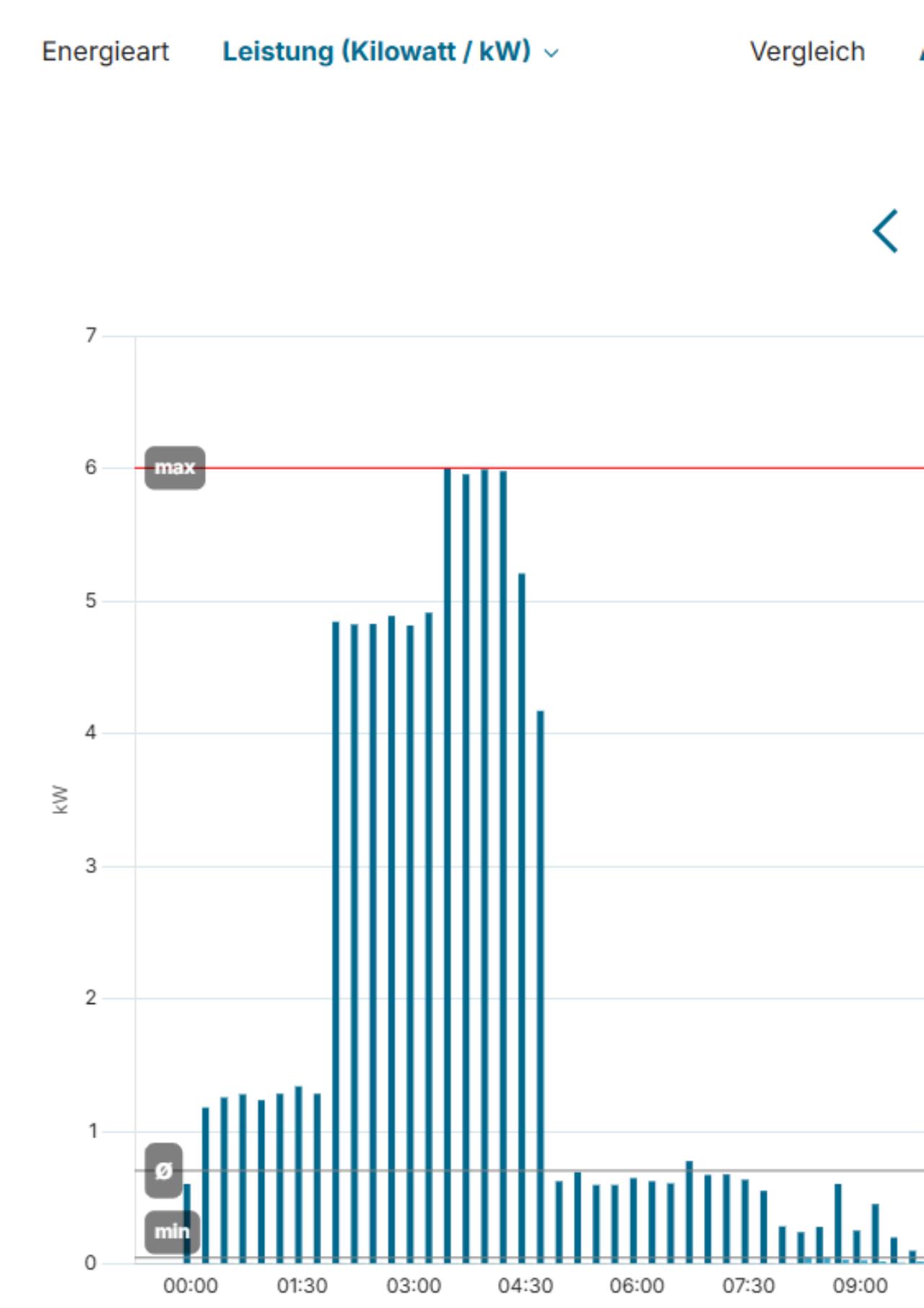Go to the previous period with left arrow
Screen dimensions: 924x1308
[885, 231]
